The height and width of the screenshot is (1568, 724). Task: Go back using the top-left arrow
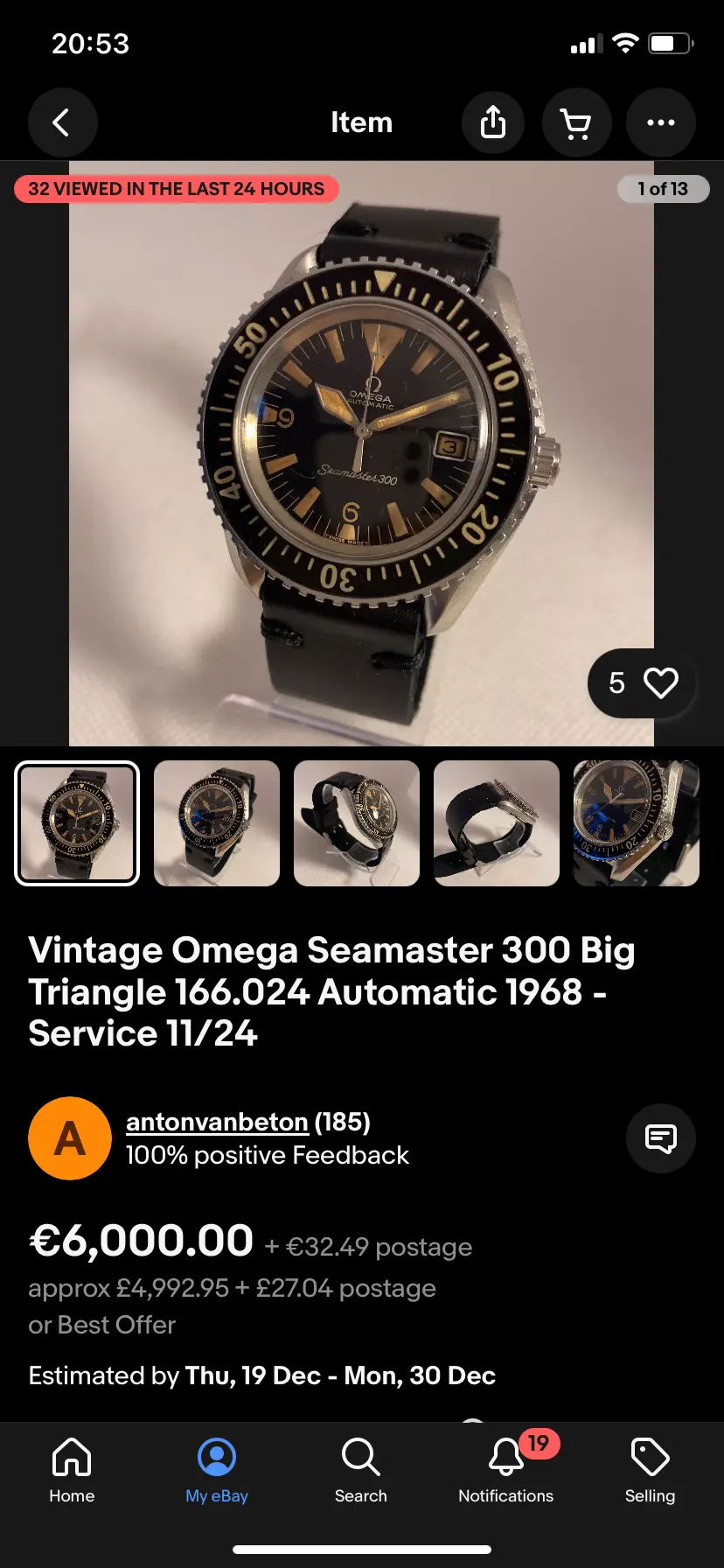[62, 122]
